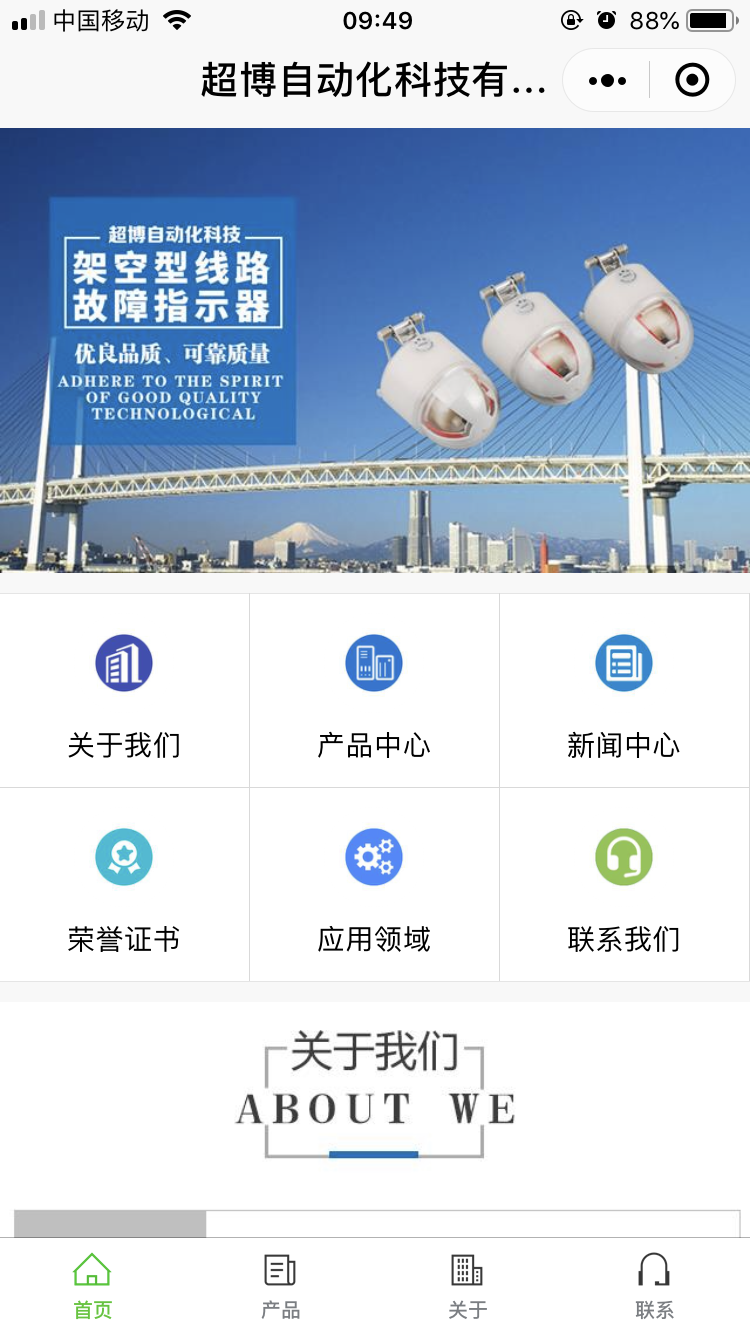This screenshot has width=750, height=1334.
Task: Select the 首页 home icon
Action: pos(92,1268)
